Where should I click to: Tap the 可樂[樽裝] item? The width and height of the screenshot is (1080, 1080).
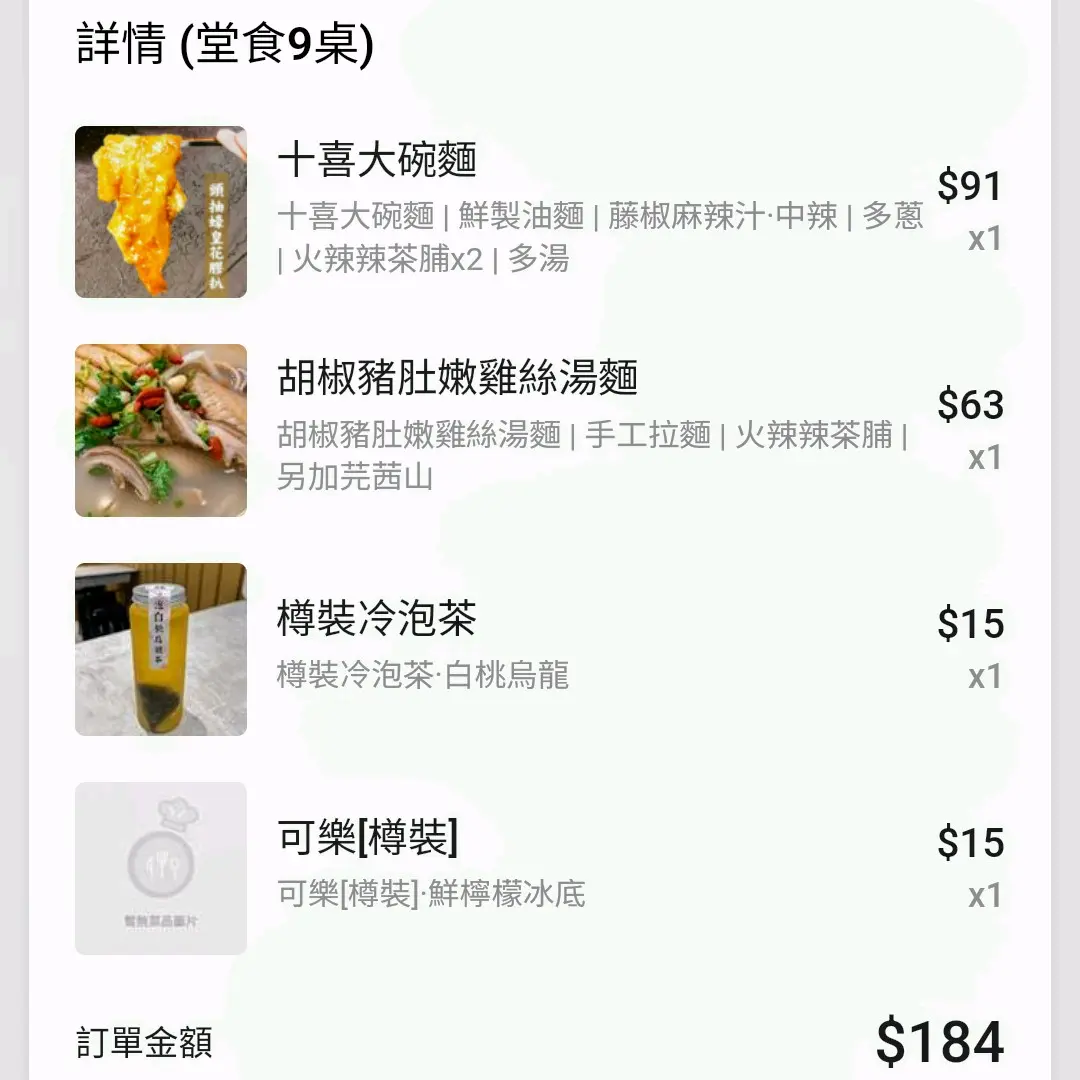pyautogui.click(x=367, y=838)
